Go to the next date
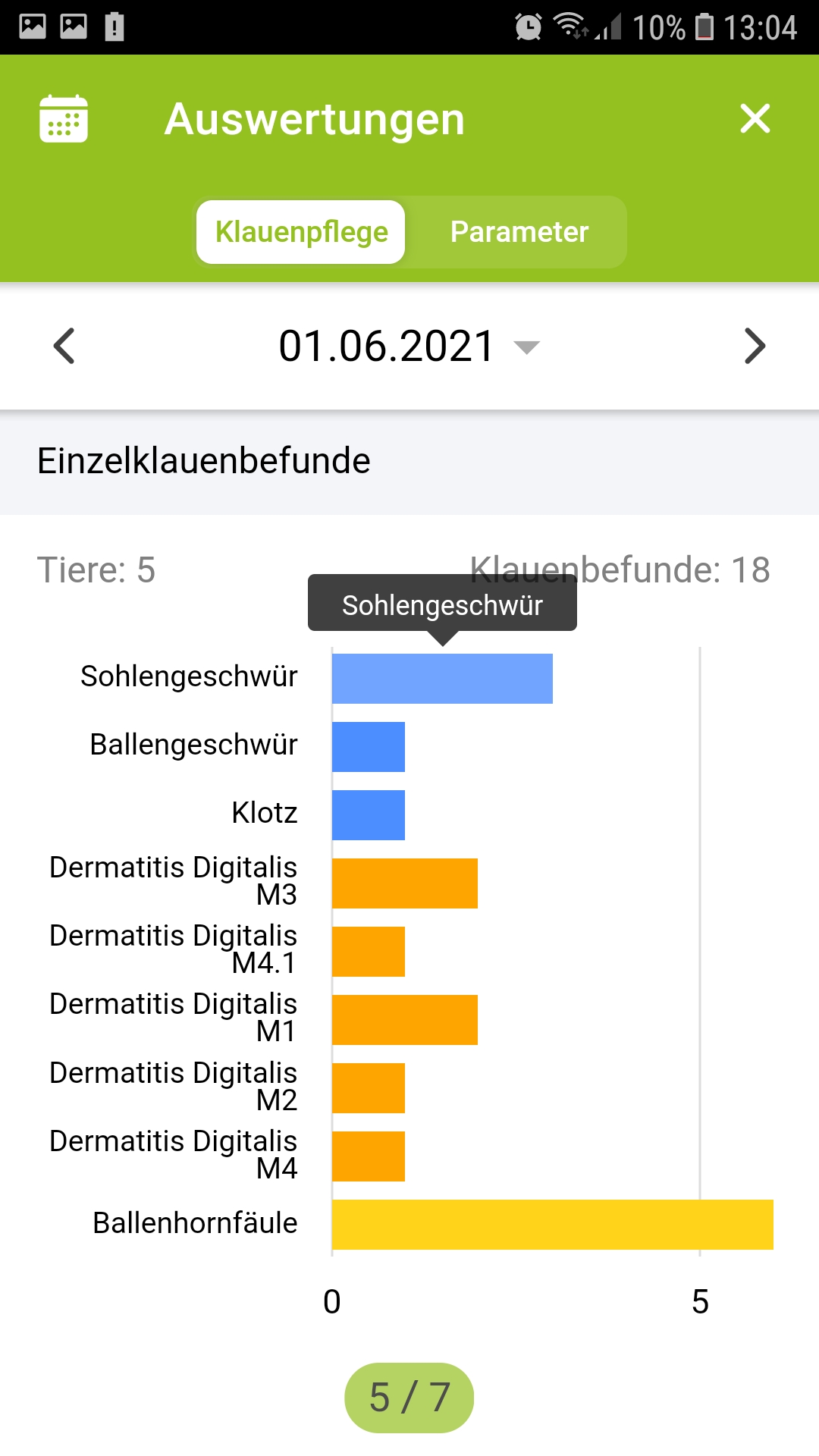Image resolution: width=819 pixels, height=1456 pixels. click(755, 347)
